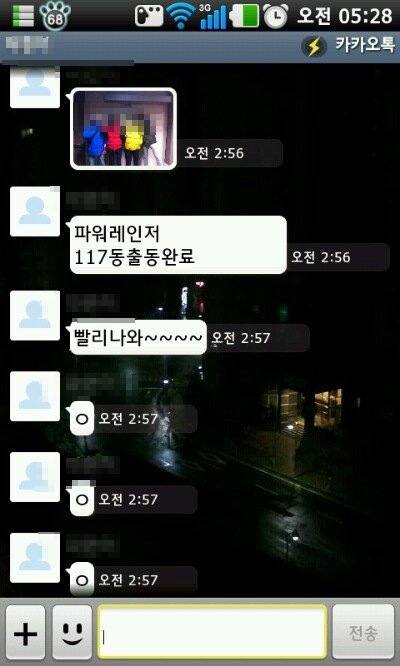
Task: Focus the message text field
Action: pos(212,632)
